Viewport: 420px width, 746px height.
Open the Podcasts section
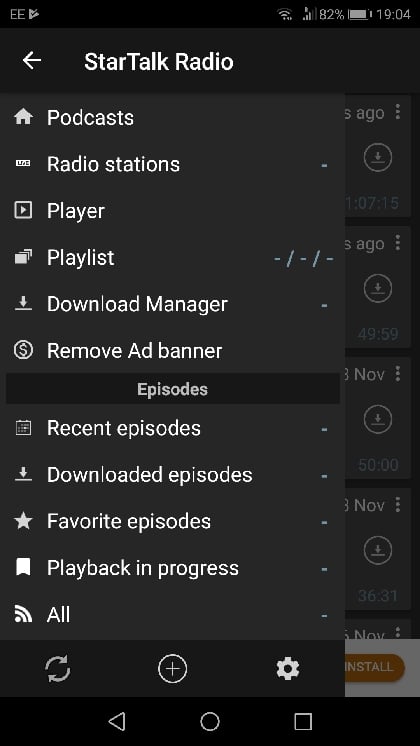pyautogui.click(x=172, y=118)
